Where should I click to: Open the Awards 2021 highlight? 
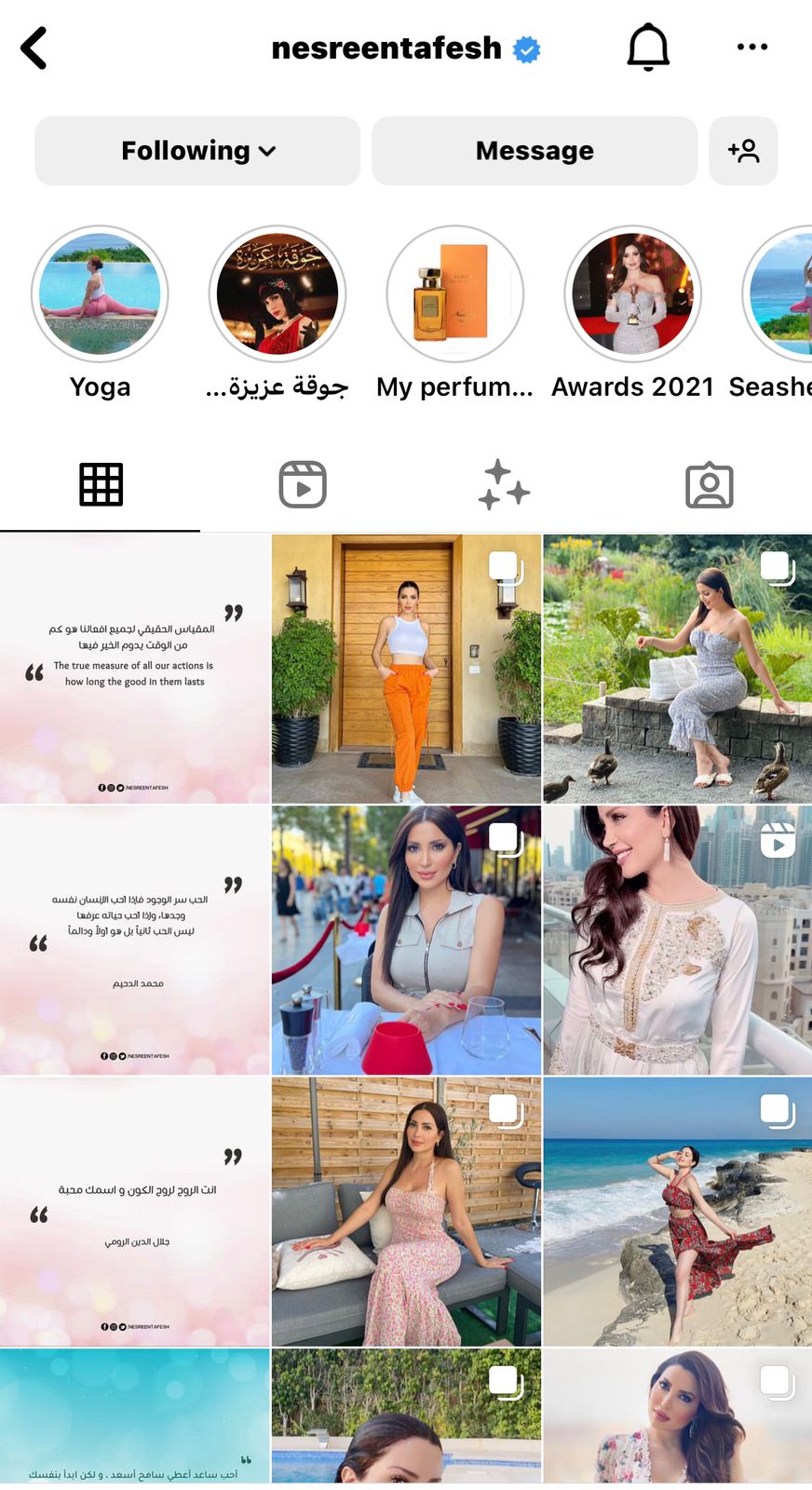[632, 294]
